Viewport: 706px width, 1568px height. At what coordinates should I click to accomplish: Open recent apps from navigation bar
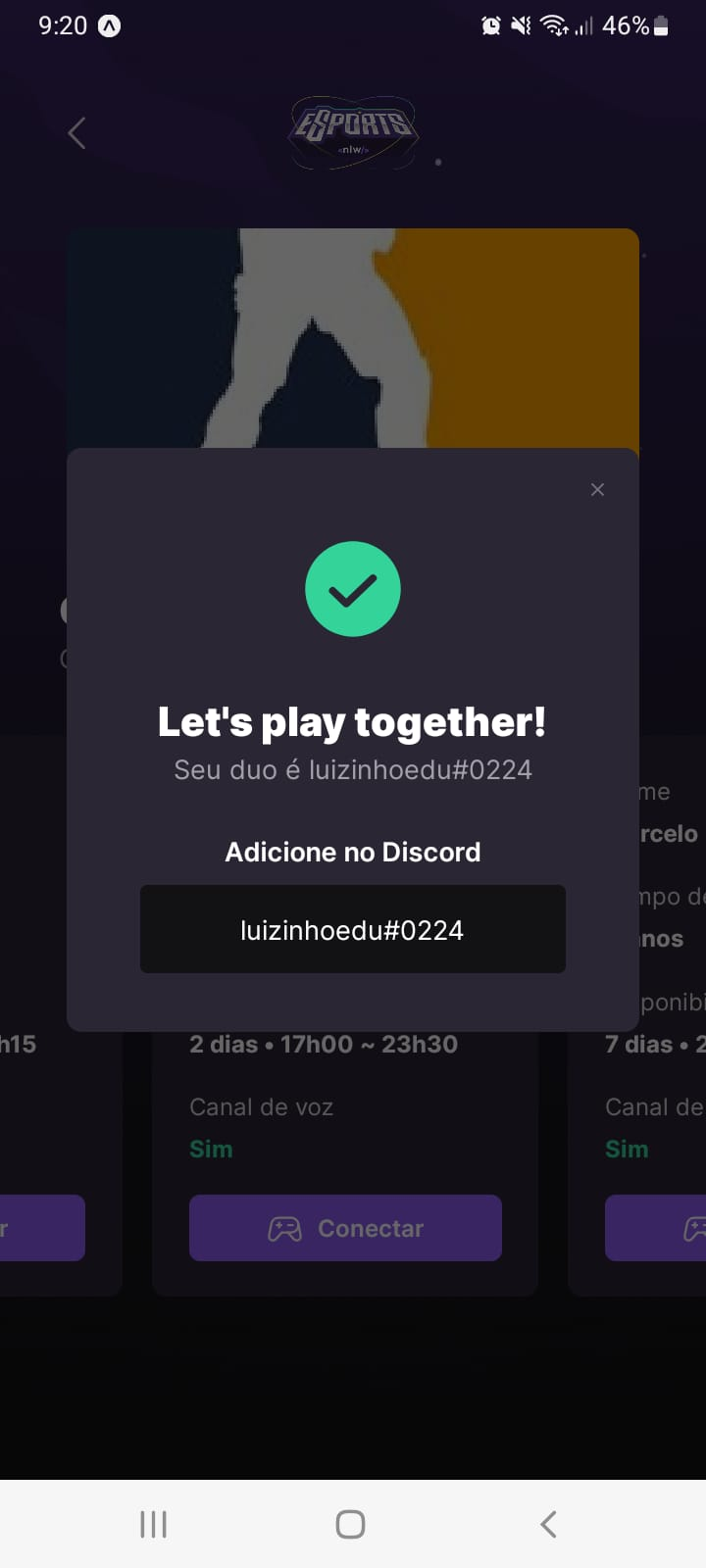pos(154,1524)
